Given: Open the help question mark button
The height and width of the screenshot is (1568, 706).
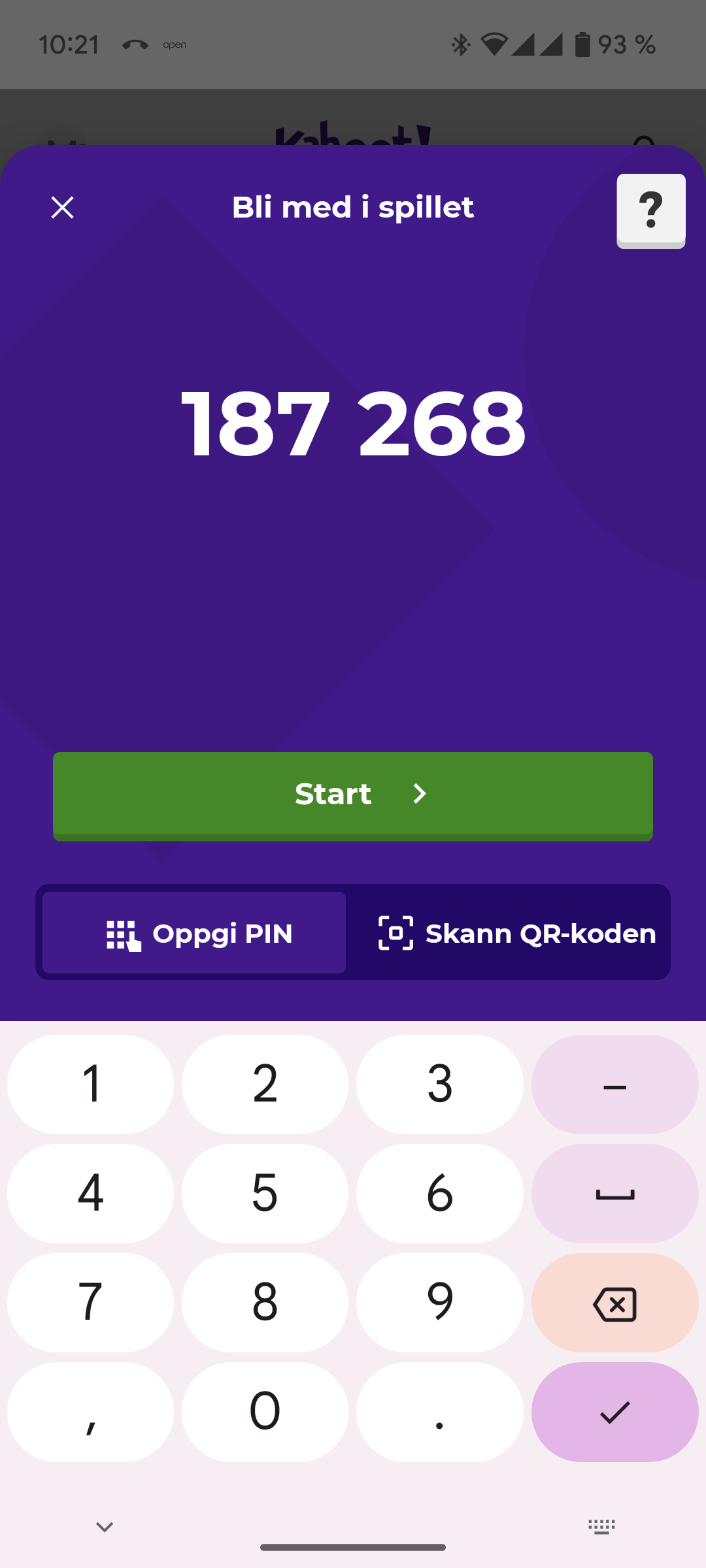Looking at the screenshot, I should coord(650,210).
